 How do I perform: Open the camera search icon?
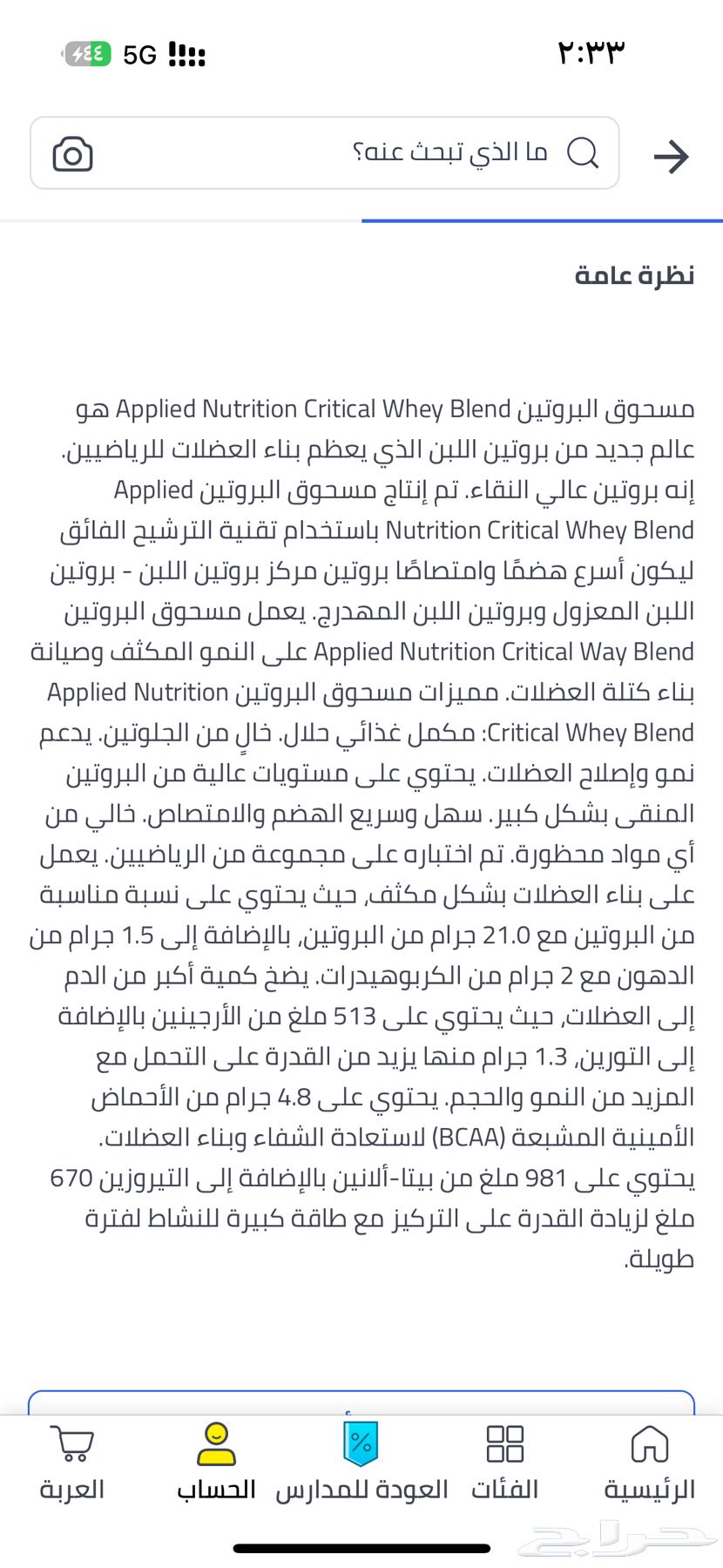(72, 154)
